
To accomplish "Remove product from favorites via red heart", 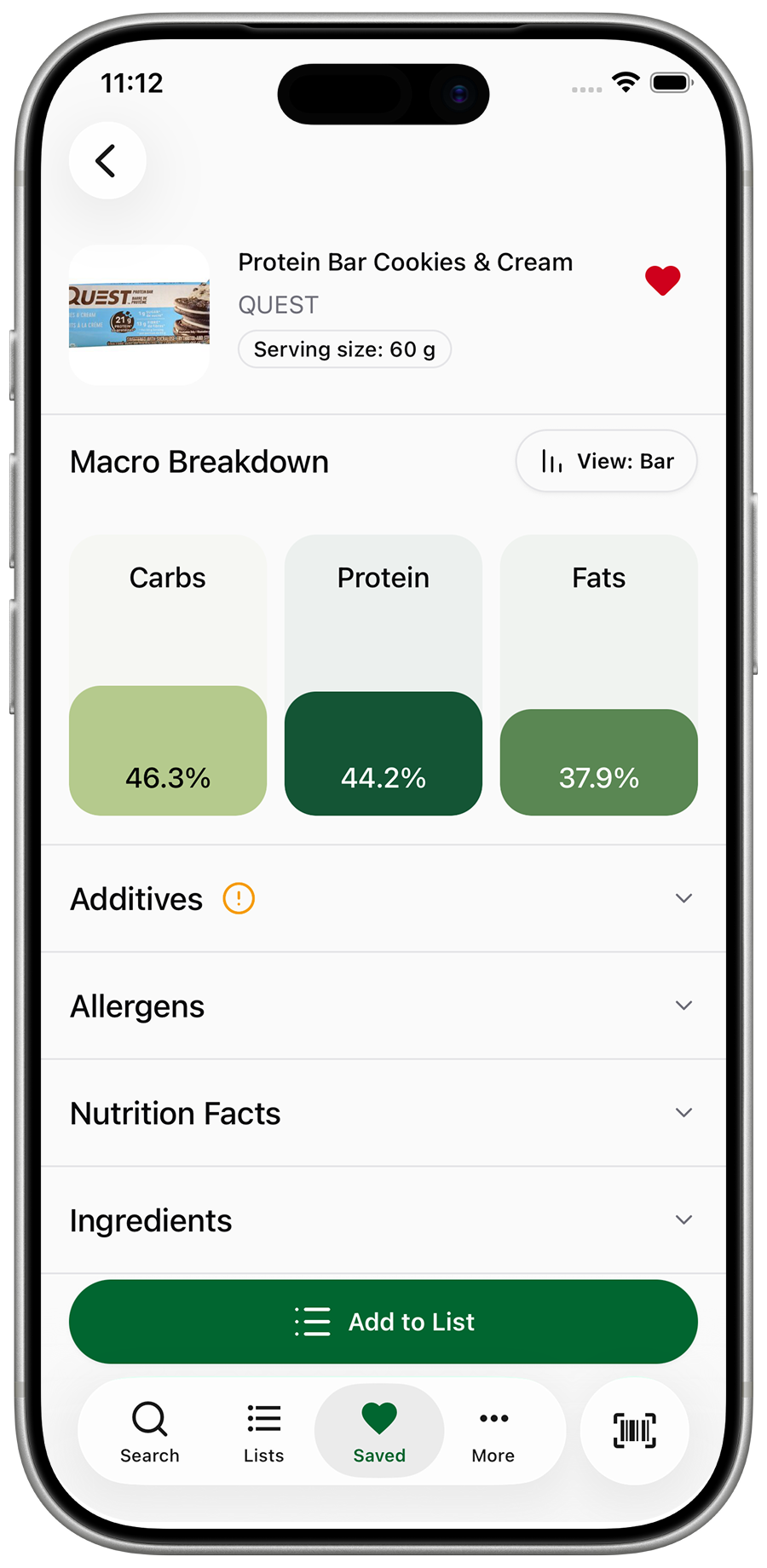I will (662, 280).
